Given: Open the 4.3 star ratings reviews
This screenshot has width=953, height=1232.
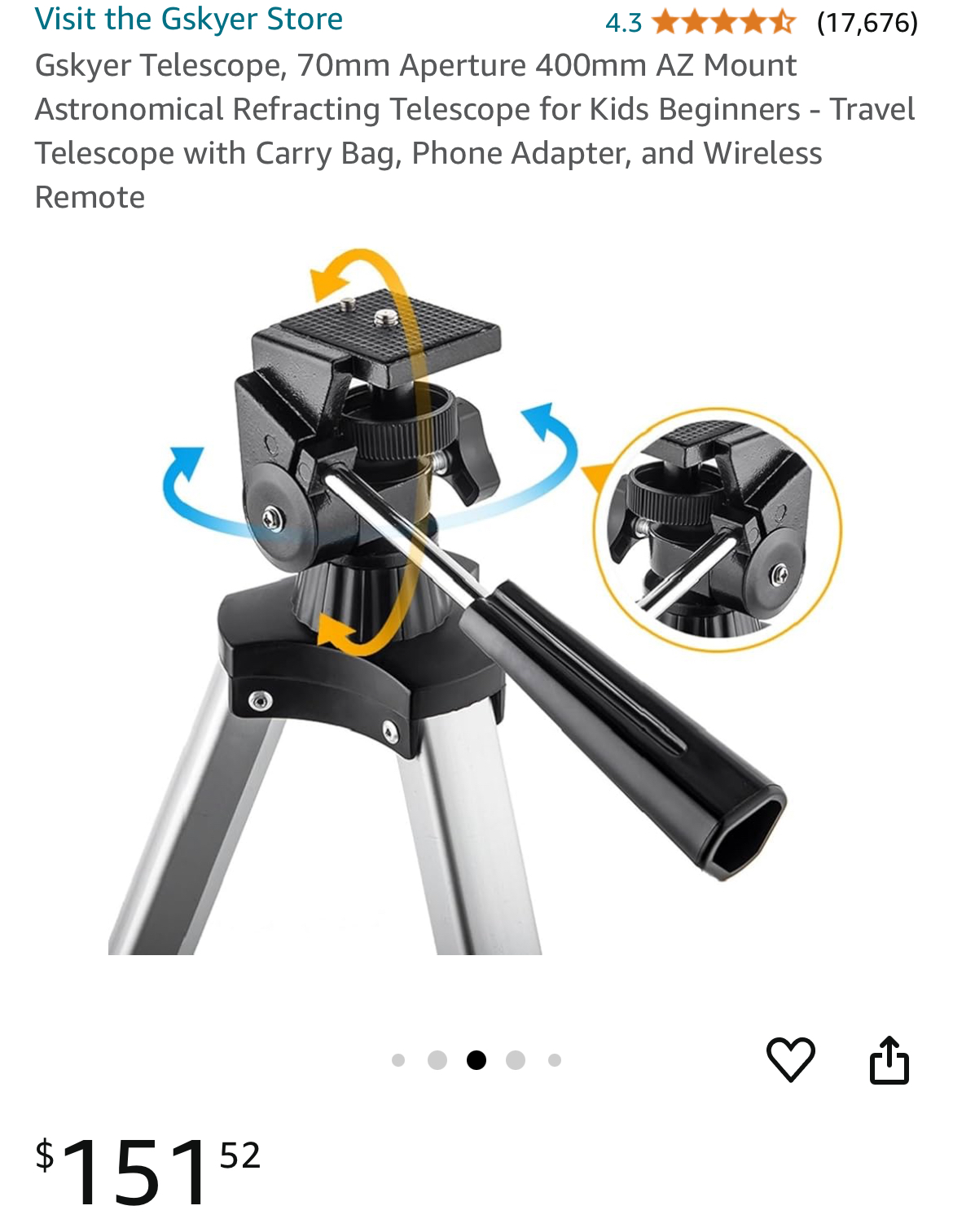Looking at the screenshot, I should [x=722, y=22].
